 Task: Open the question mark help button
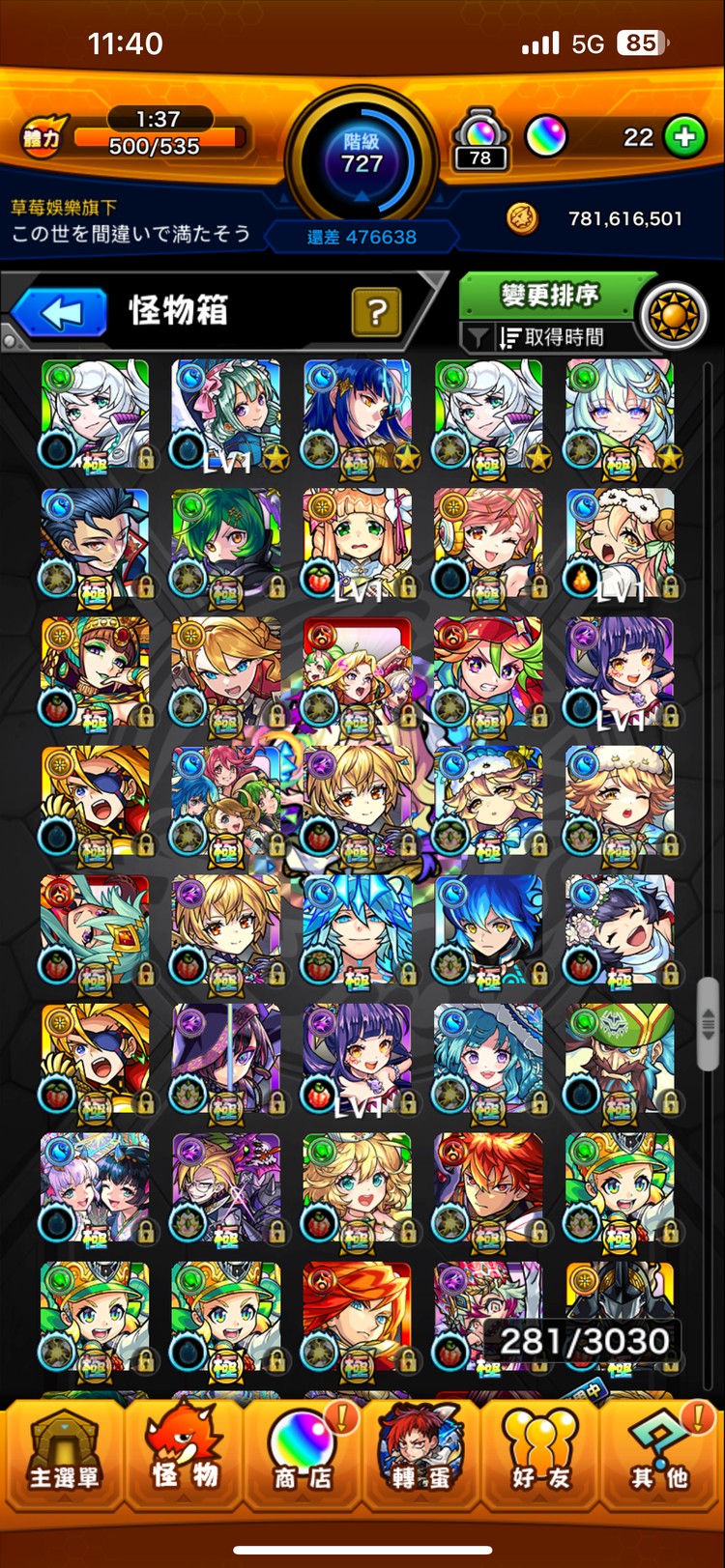pyautogui.click(x=376, y=312)
